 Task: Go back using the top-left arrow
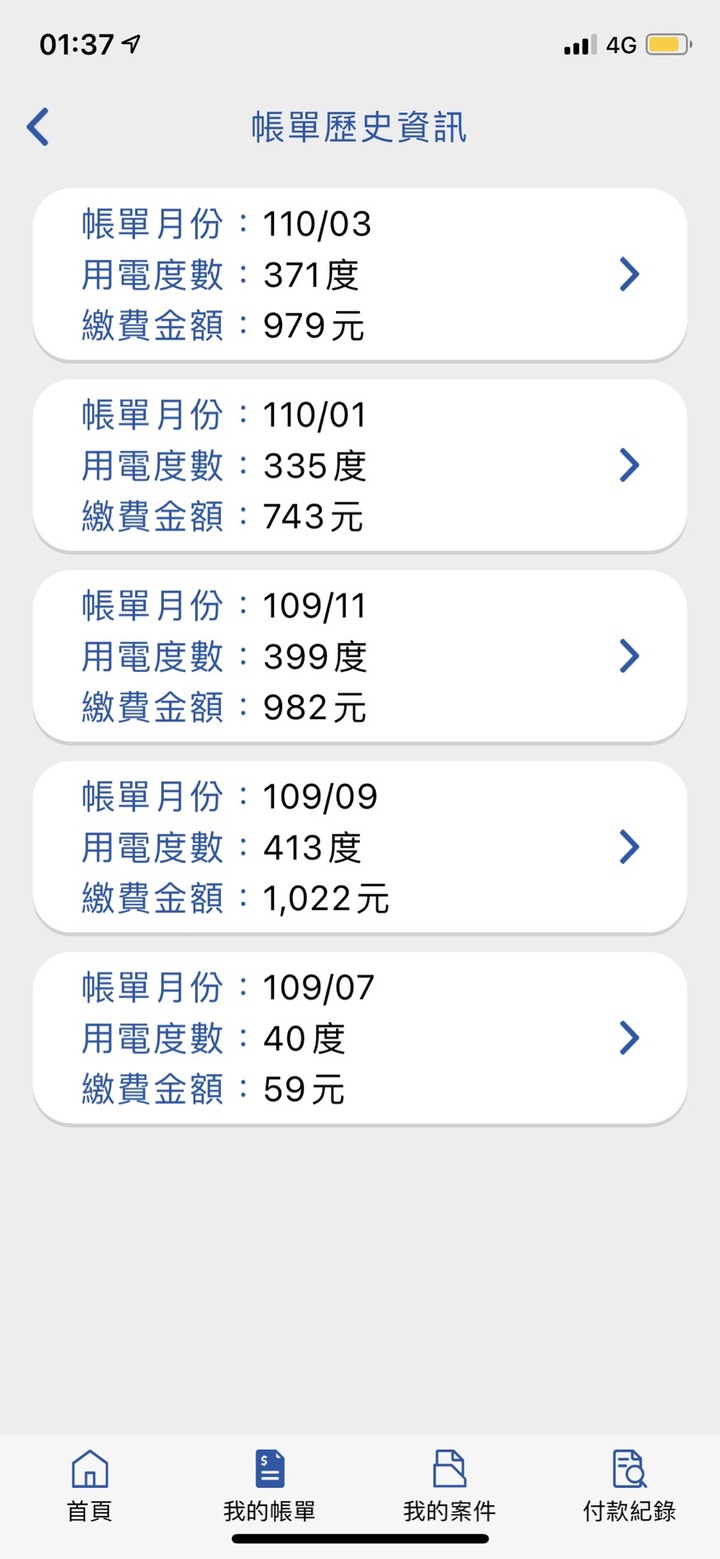[38, 127]
